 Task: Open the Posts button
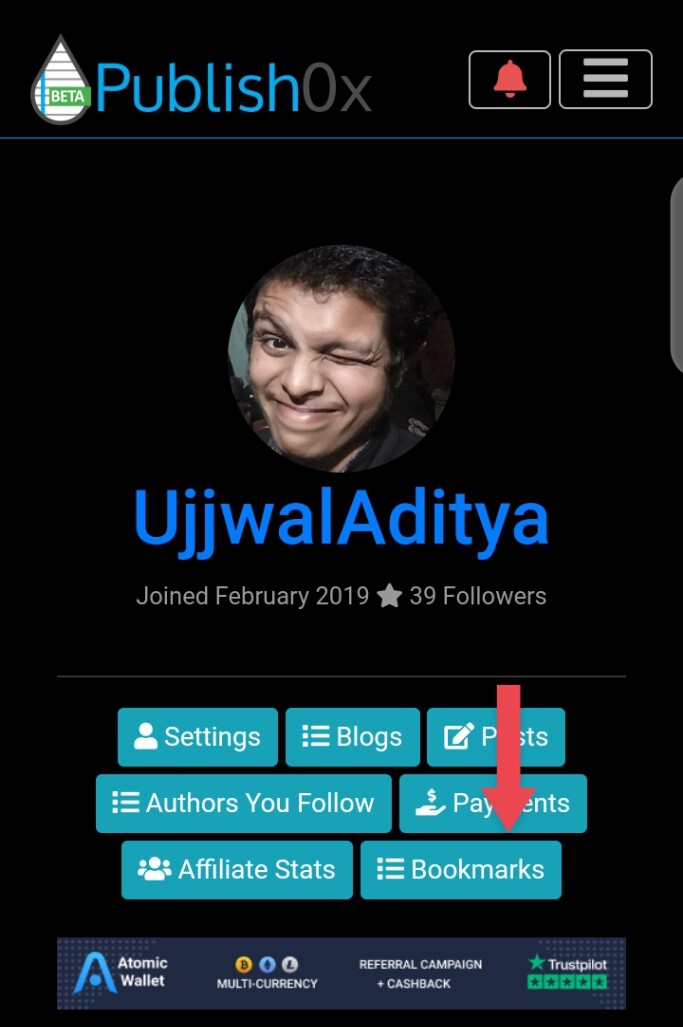(x=495, y=737)
